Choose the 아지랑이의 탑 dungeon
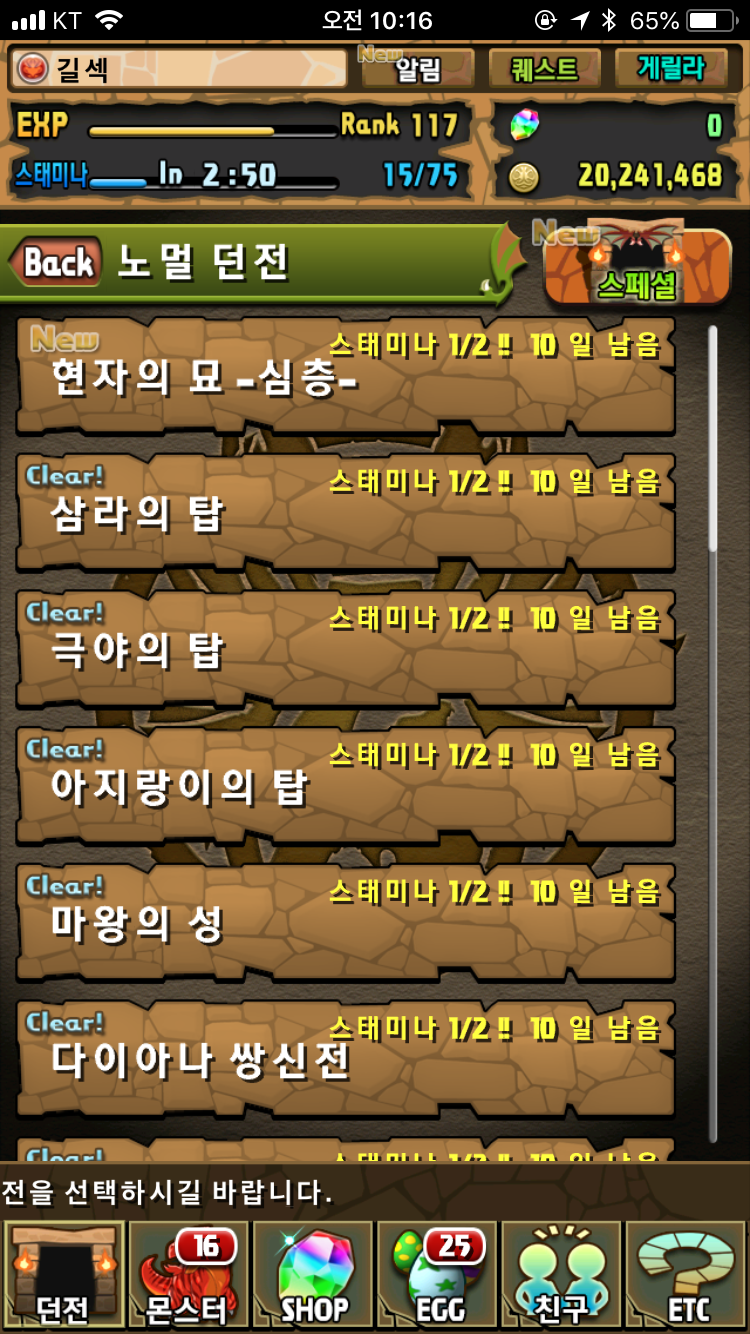The height and width of the screenshot is (1334, 750). pyautogui.click(x=345, y=786)
